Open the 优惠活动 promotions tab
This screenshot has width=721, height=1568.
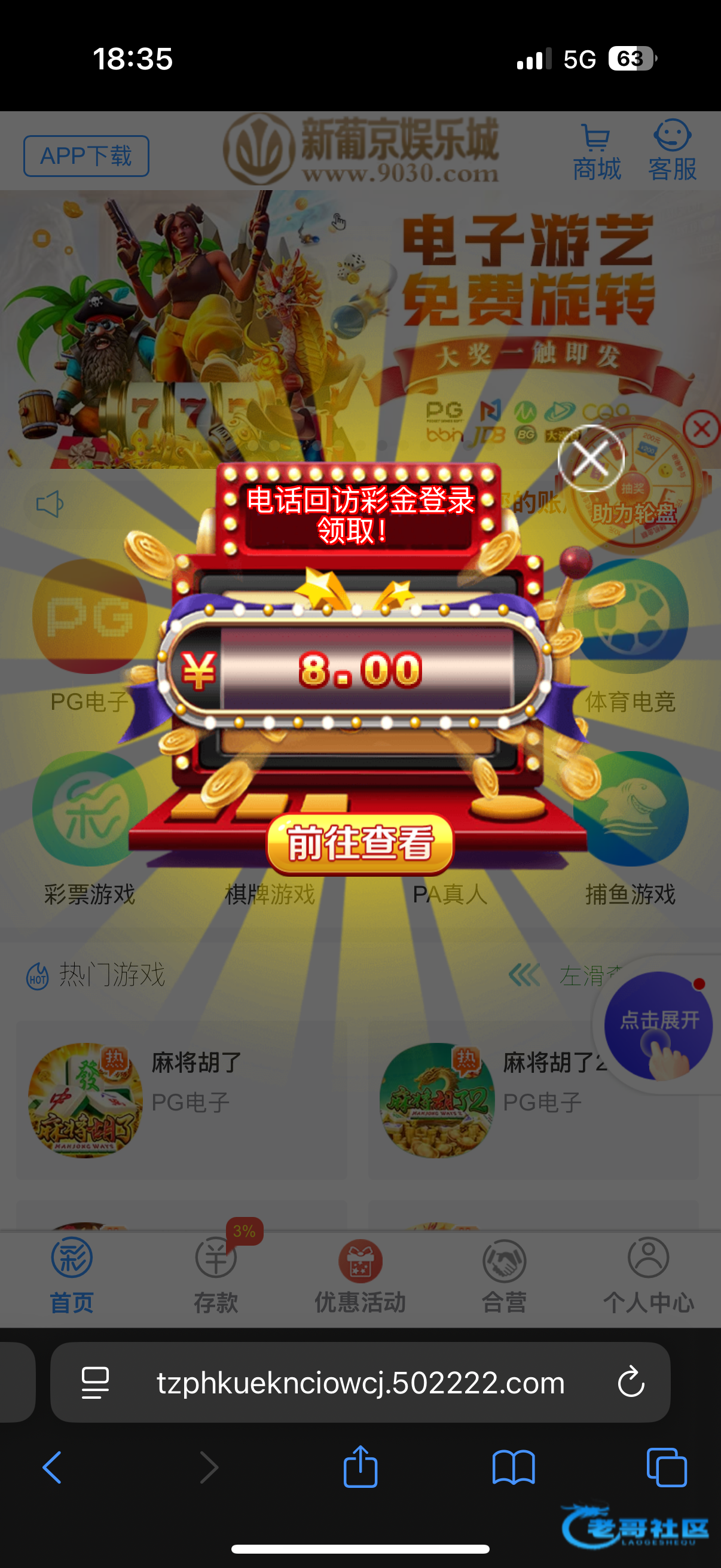click(360, 1275)
